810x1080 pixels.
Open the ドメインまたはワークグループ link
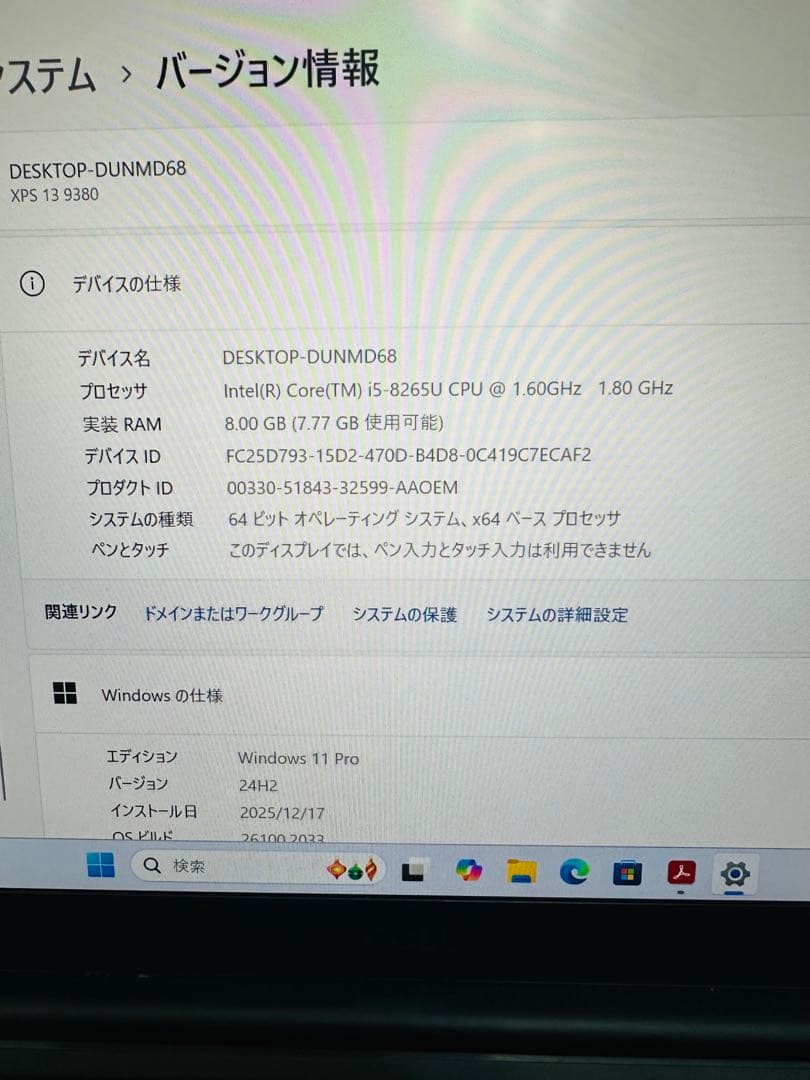(x=235, y=616)
